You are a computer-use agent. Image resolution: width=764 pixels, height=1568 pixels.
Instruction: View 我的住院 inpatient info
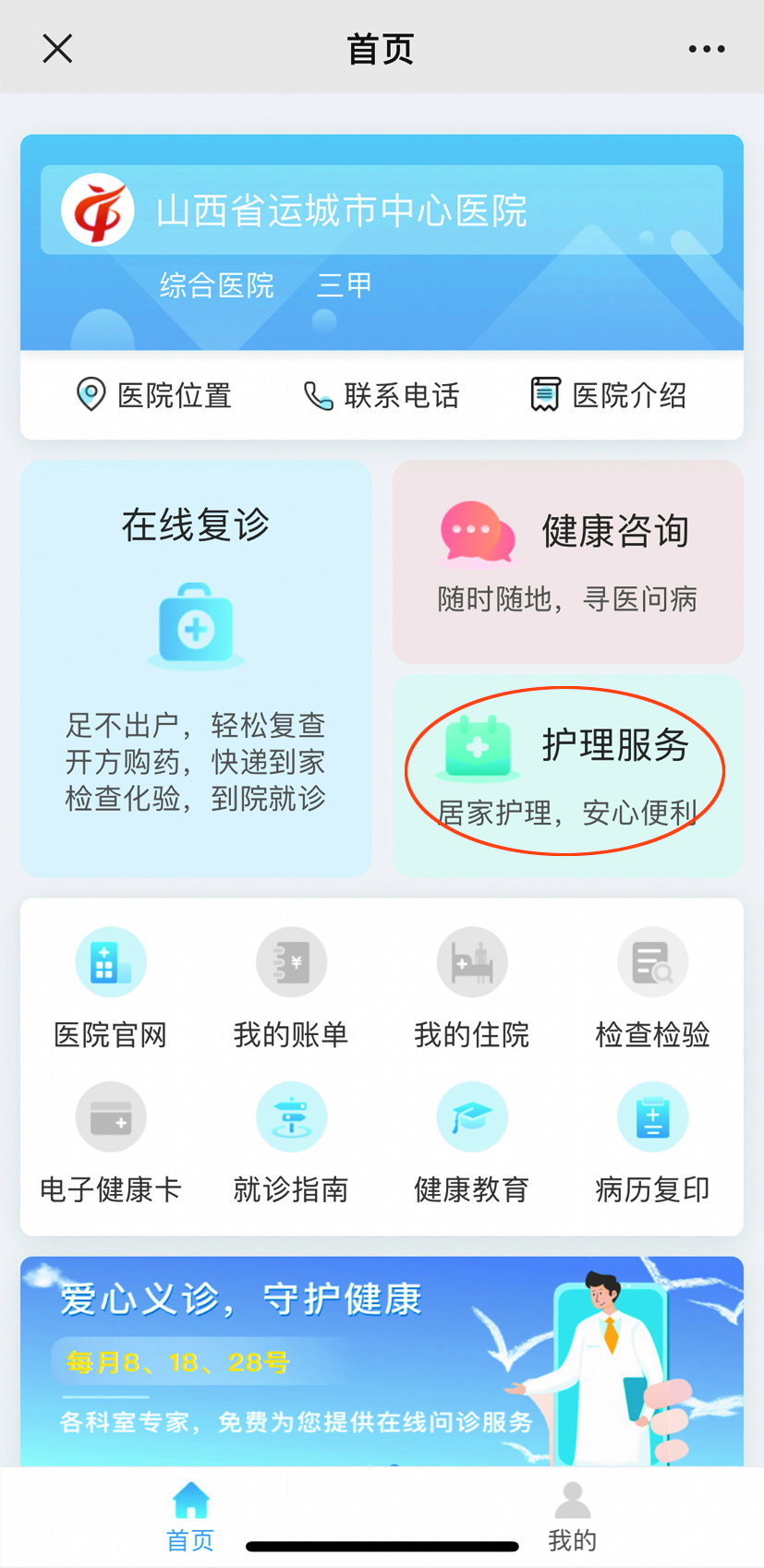pos(471,988)
